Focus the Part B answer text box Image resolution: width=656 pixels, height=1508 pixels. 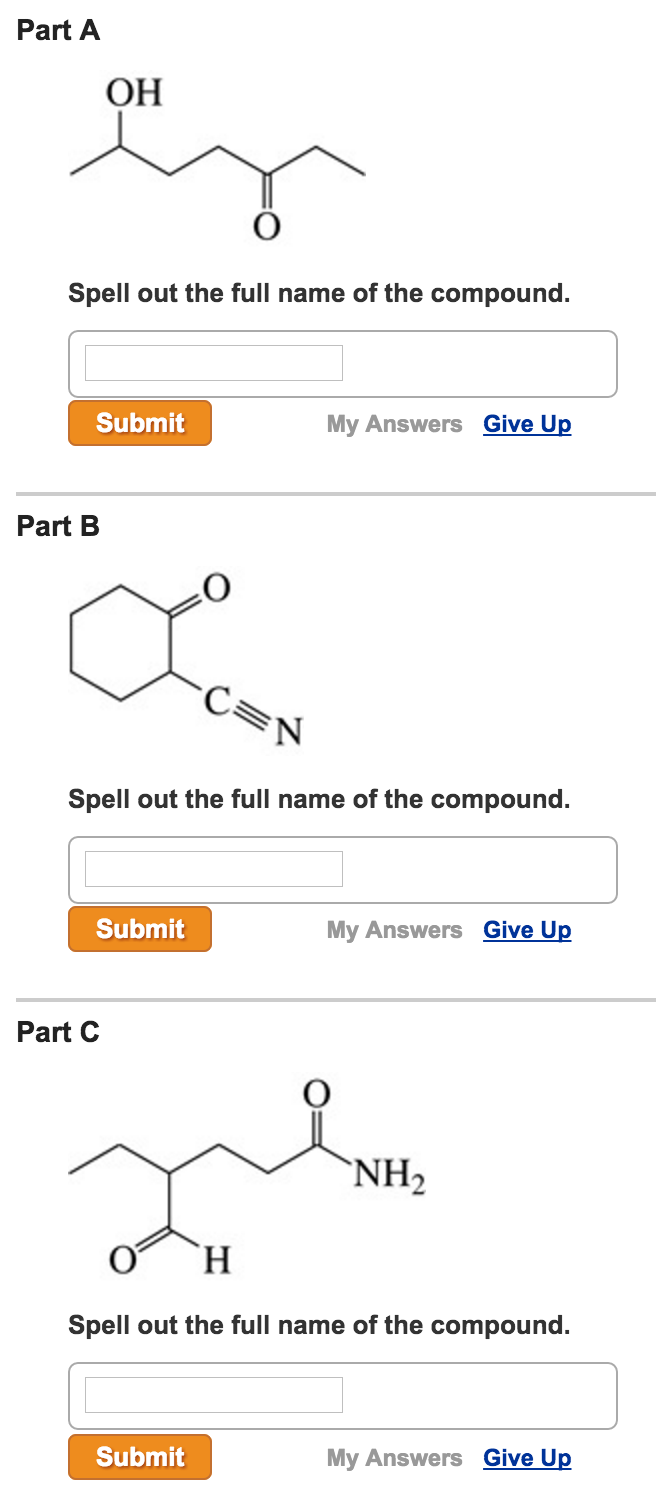214,869
